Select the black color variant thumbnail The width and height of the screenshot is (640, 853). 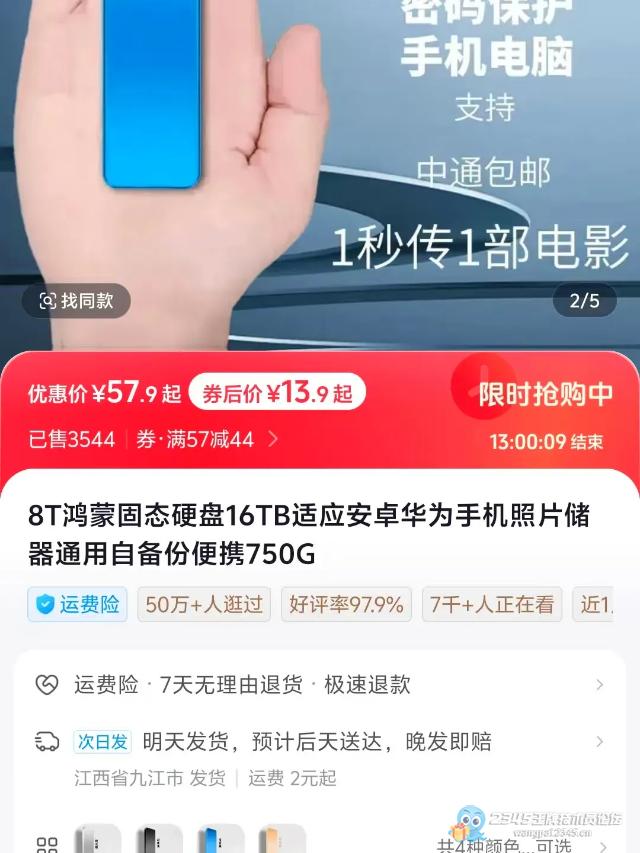coord(159,840)
